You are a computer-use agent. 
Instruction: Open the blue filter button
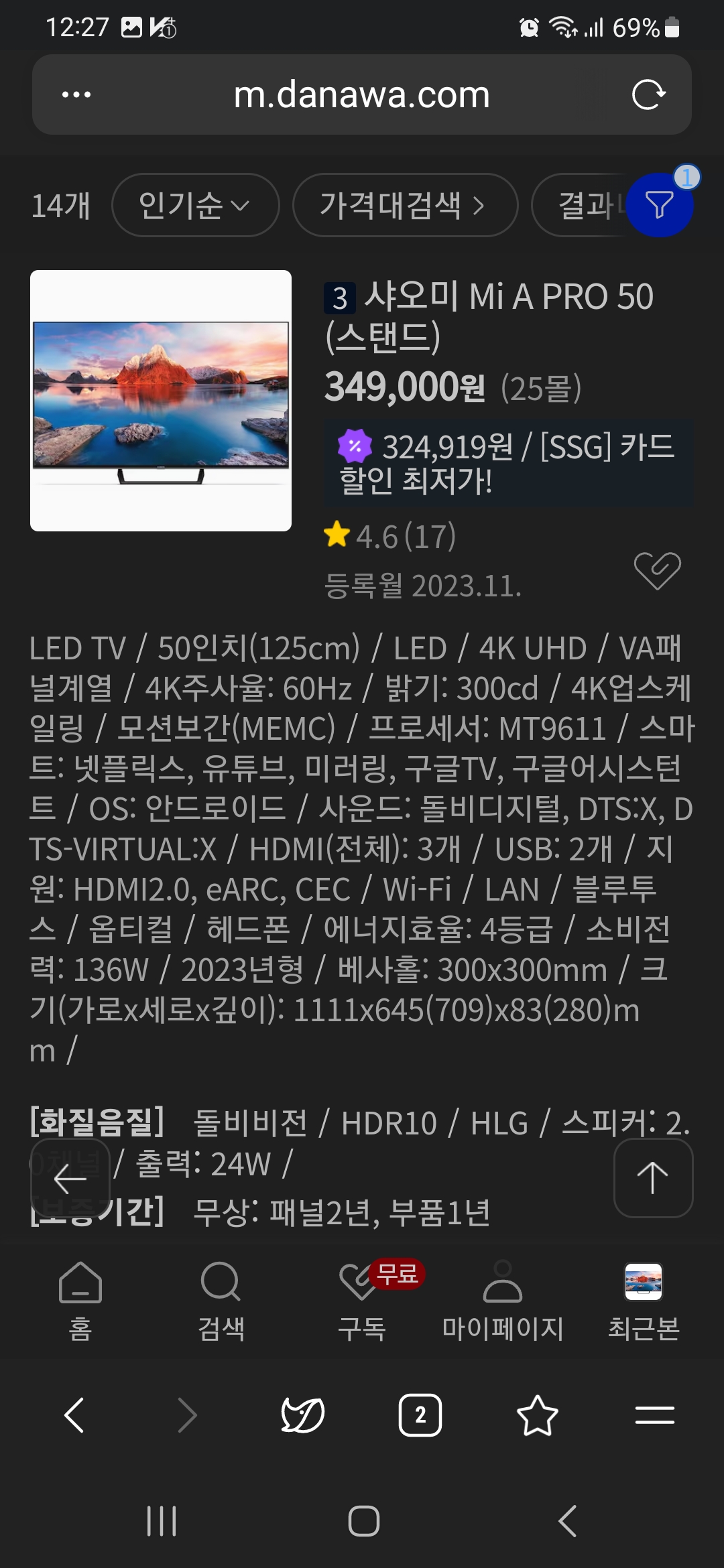[x=660, y=205]
